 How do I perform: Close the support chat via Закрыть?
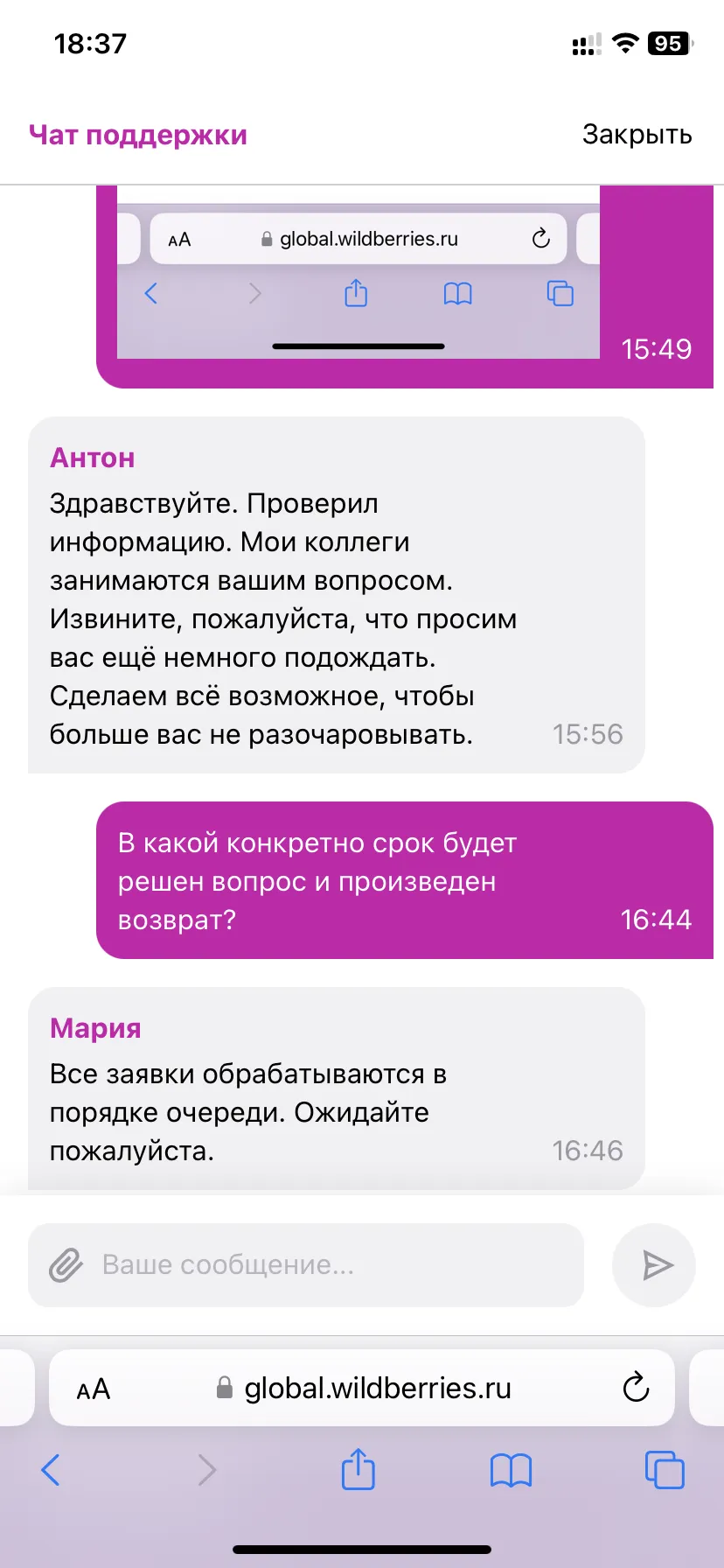[x=637, y=135]
